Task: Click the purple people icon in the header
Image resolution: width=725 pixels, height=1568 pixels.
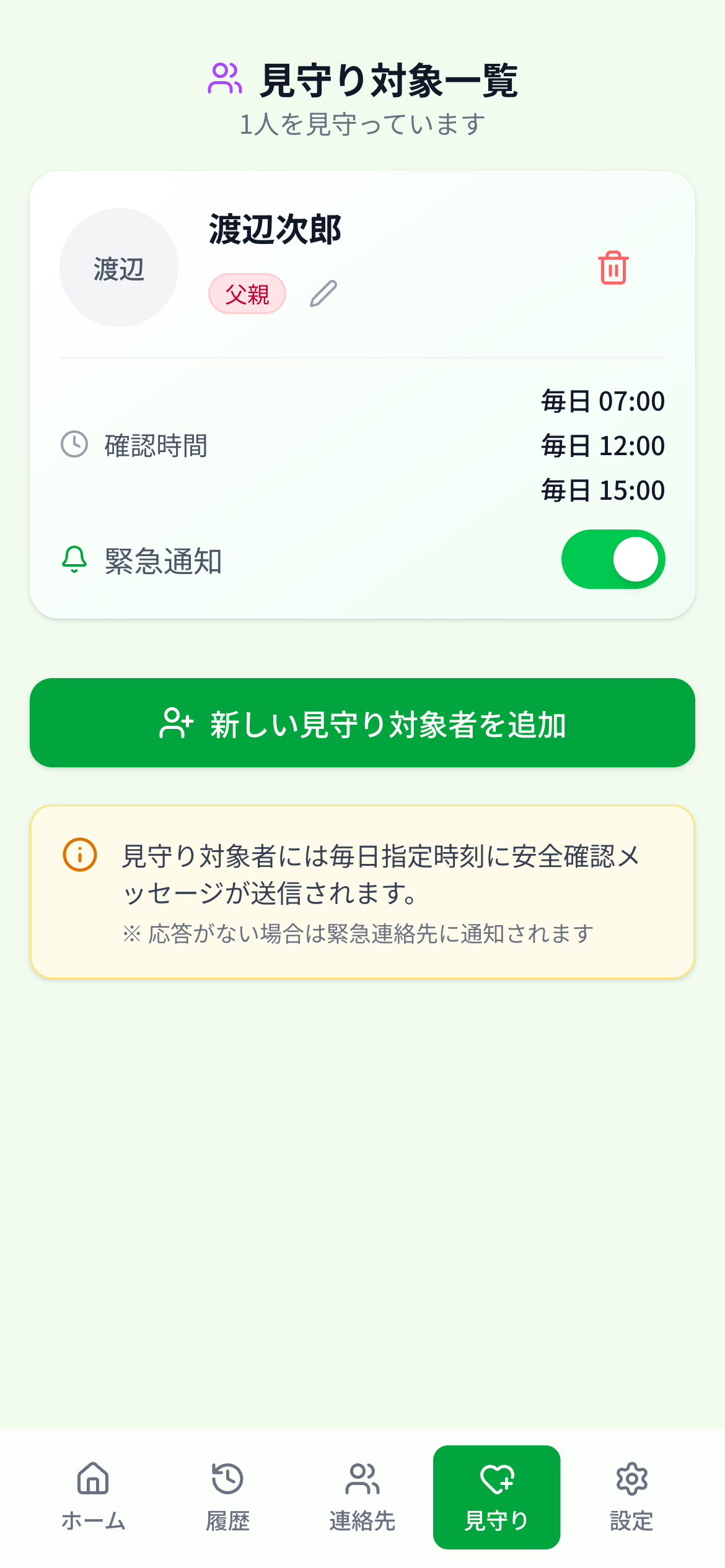Action: coord(226,77)
